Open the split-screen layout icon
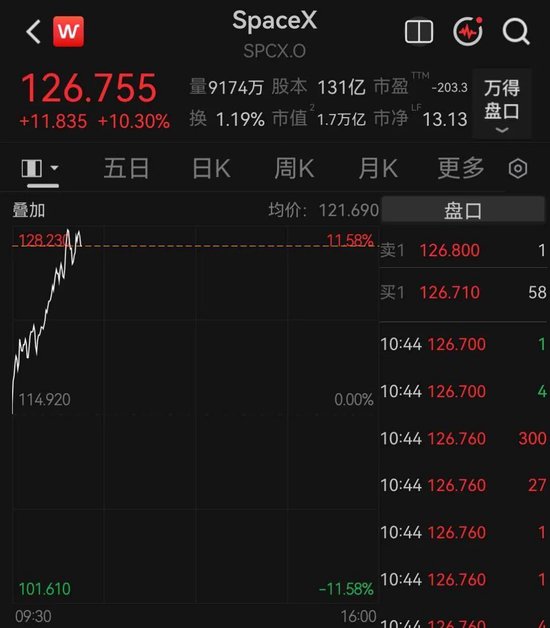The image size is (550, 628). pyautogui.click(x=419, y=32)
